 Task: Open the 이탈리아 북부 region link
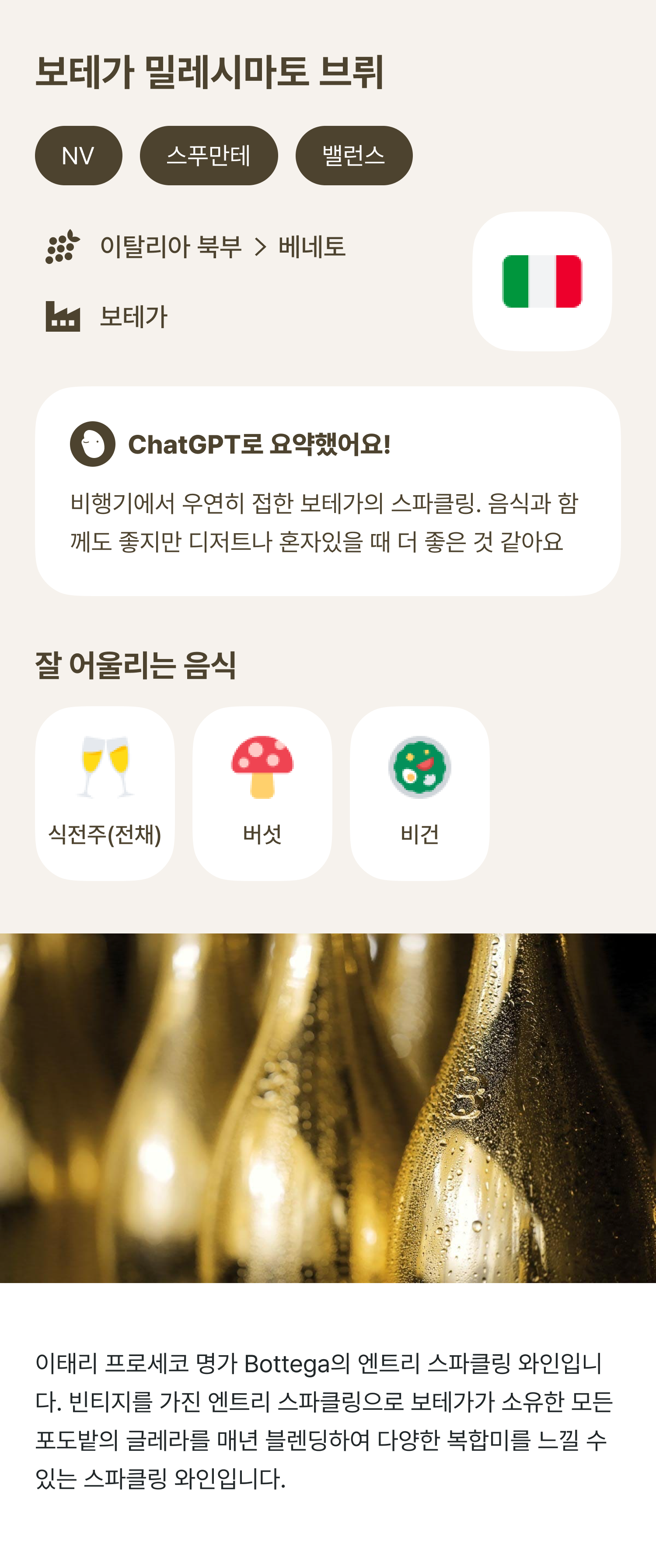tap(171, 246)
